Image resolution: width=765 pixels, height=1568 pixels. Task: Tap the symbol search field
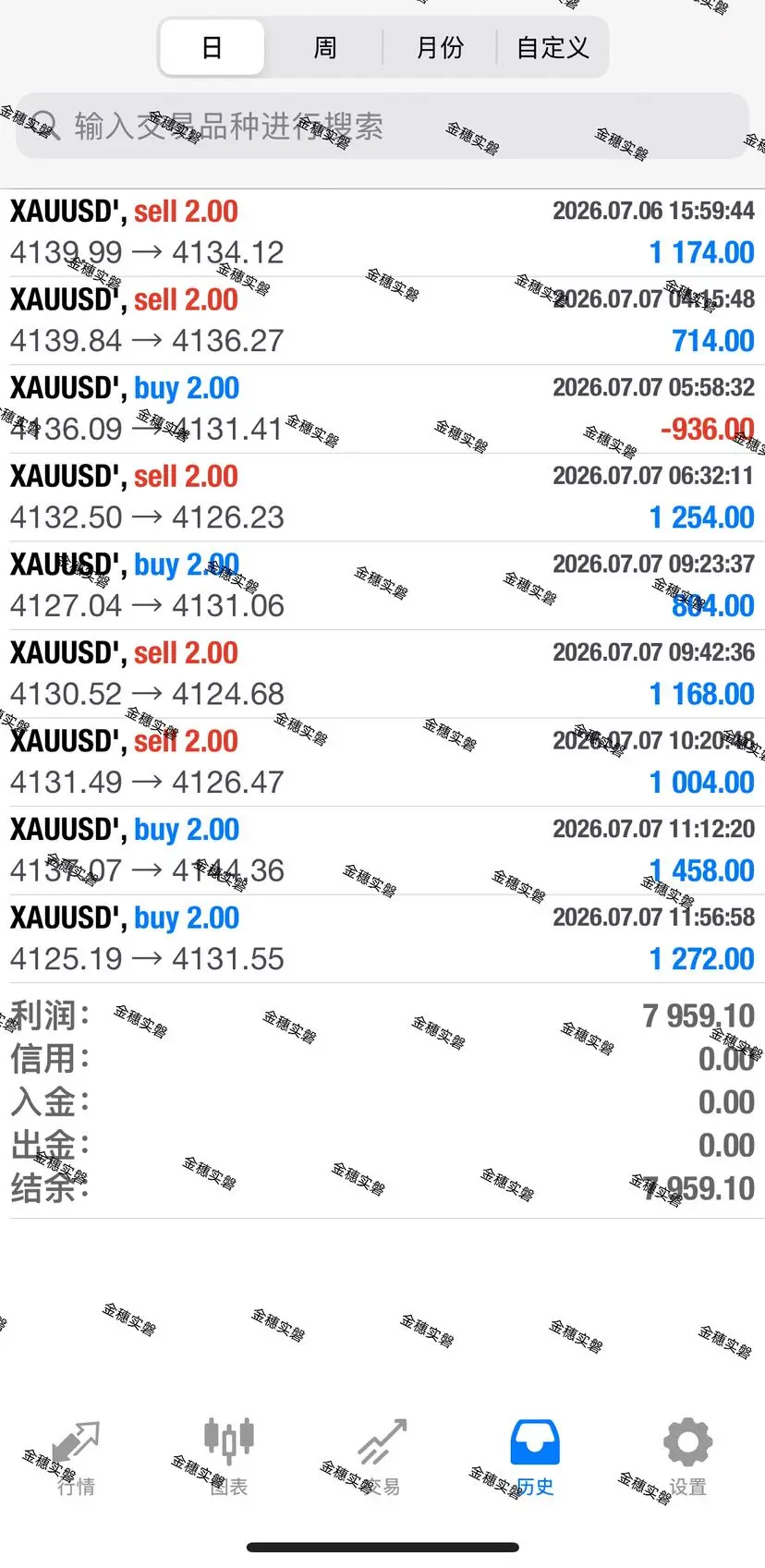382,126
